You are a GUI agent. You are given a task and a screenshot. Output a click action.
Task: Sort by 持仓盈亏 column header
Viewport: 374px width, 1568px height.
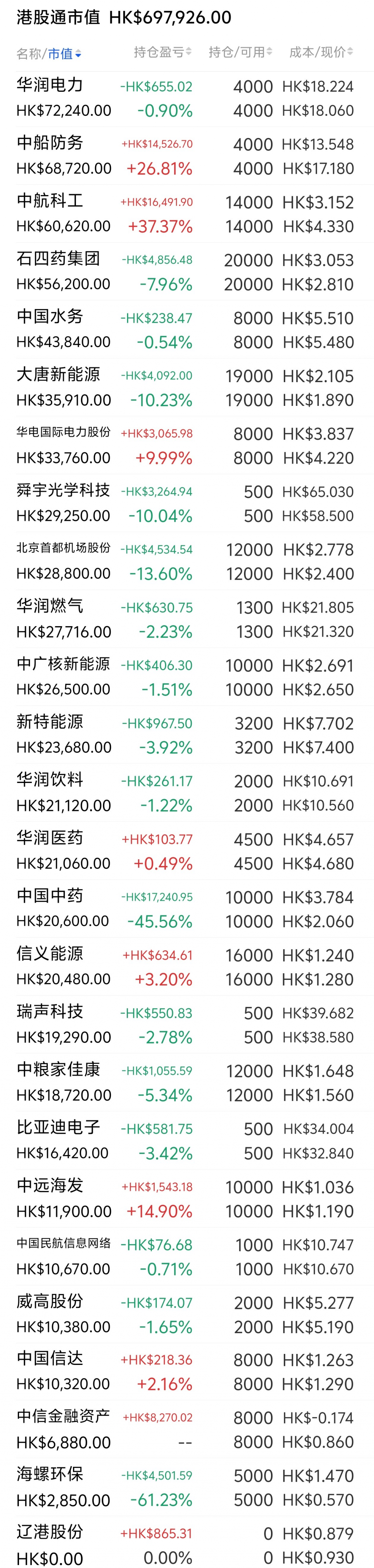[x=162, y=52]
